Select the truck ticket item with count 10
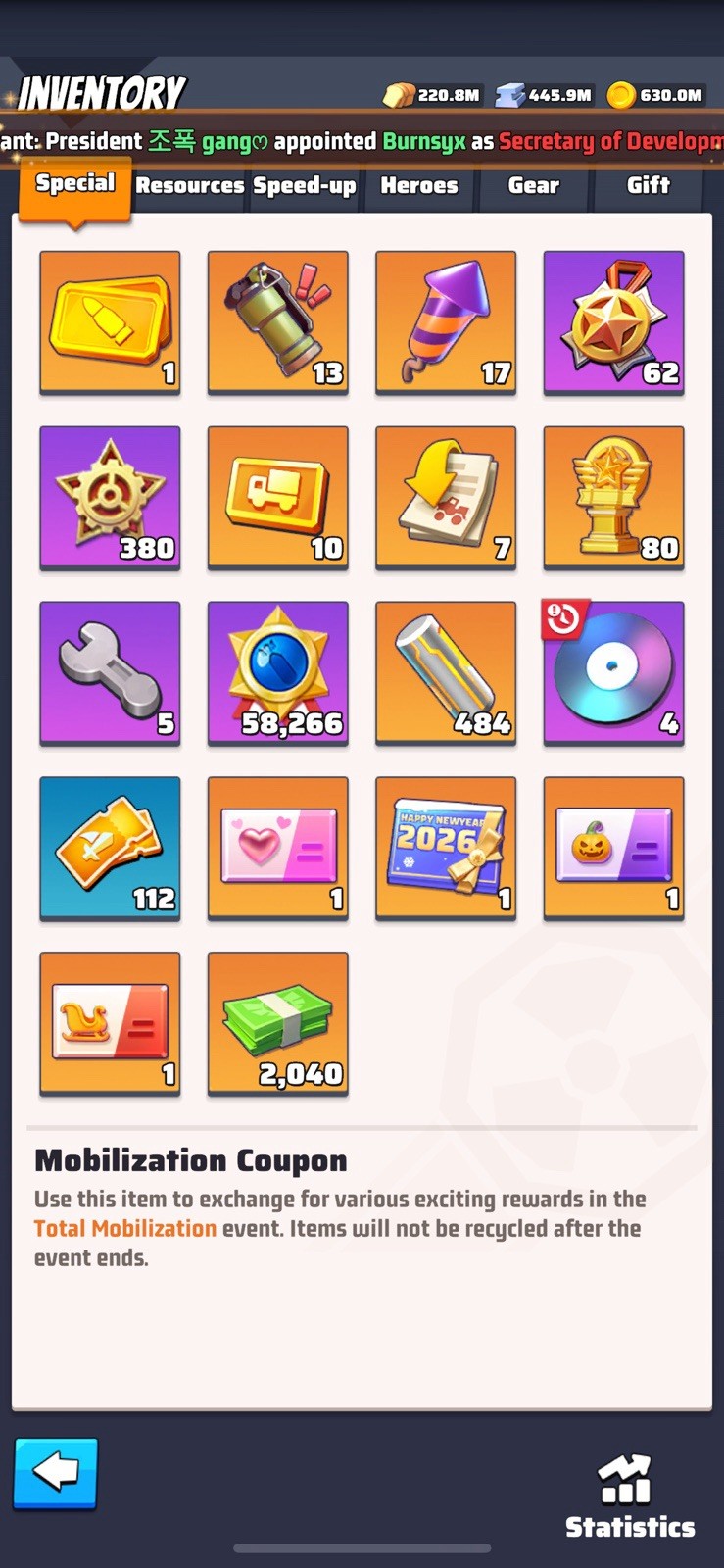 tap(278, 498)
